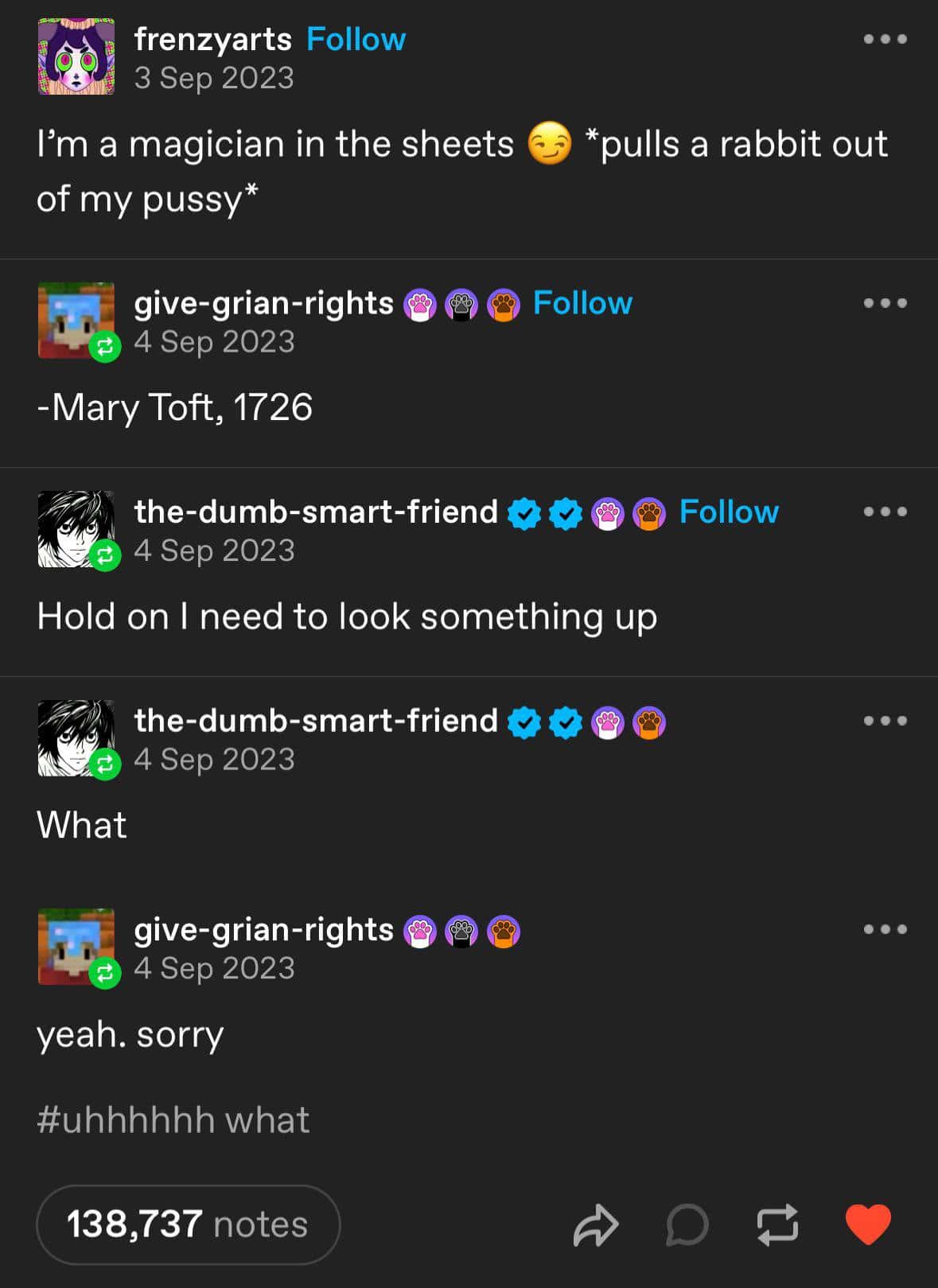
Task: Follow frenzyarts
Action: pos(356,39)
